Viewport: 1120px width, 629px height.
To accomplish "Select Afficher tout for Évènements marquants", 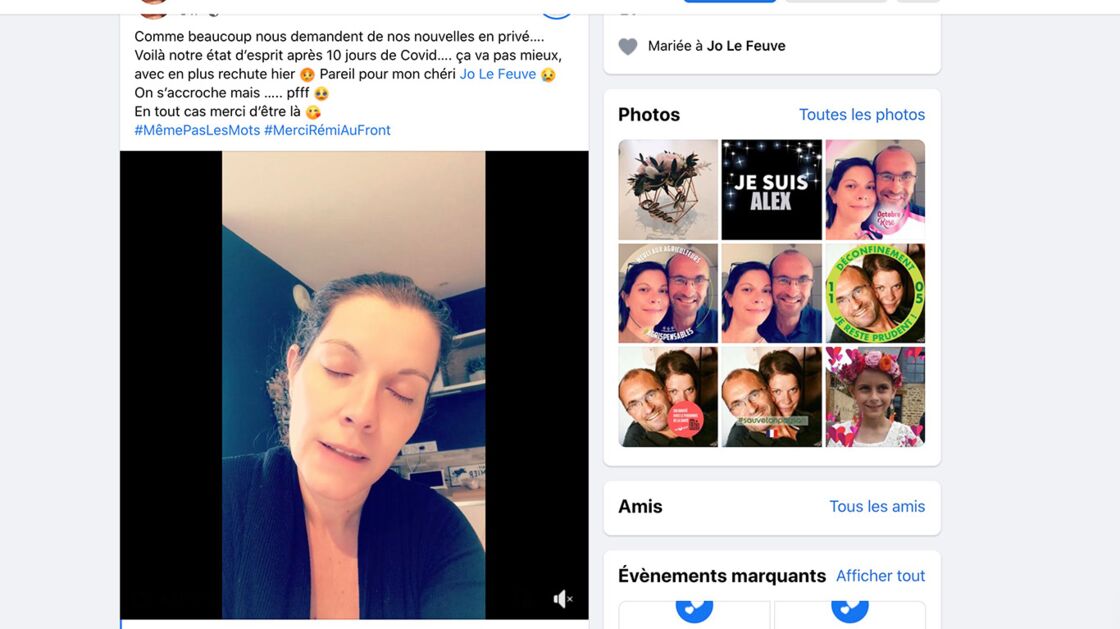I will [880, 576].
